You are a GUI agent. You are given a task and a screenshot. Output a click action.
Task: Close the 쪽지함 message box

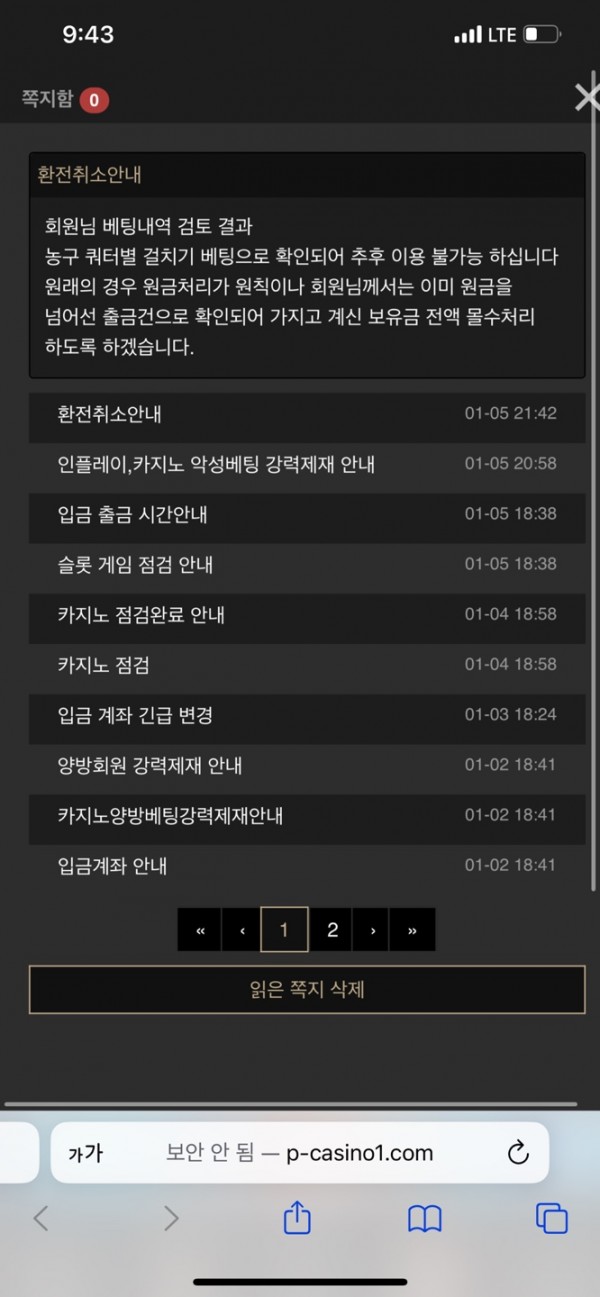tap(586, 97)
